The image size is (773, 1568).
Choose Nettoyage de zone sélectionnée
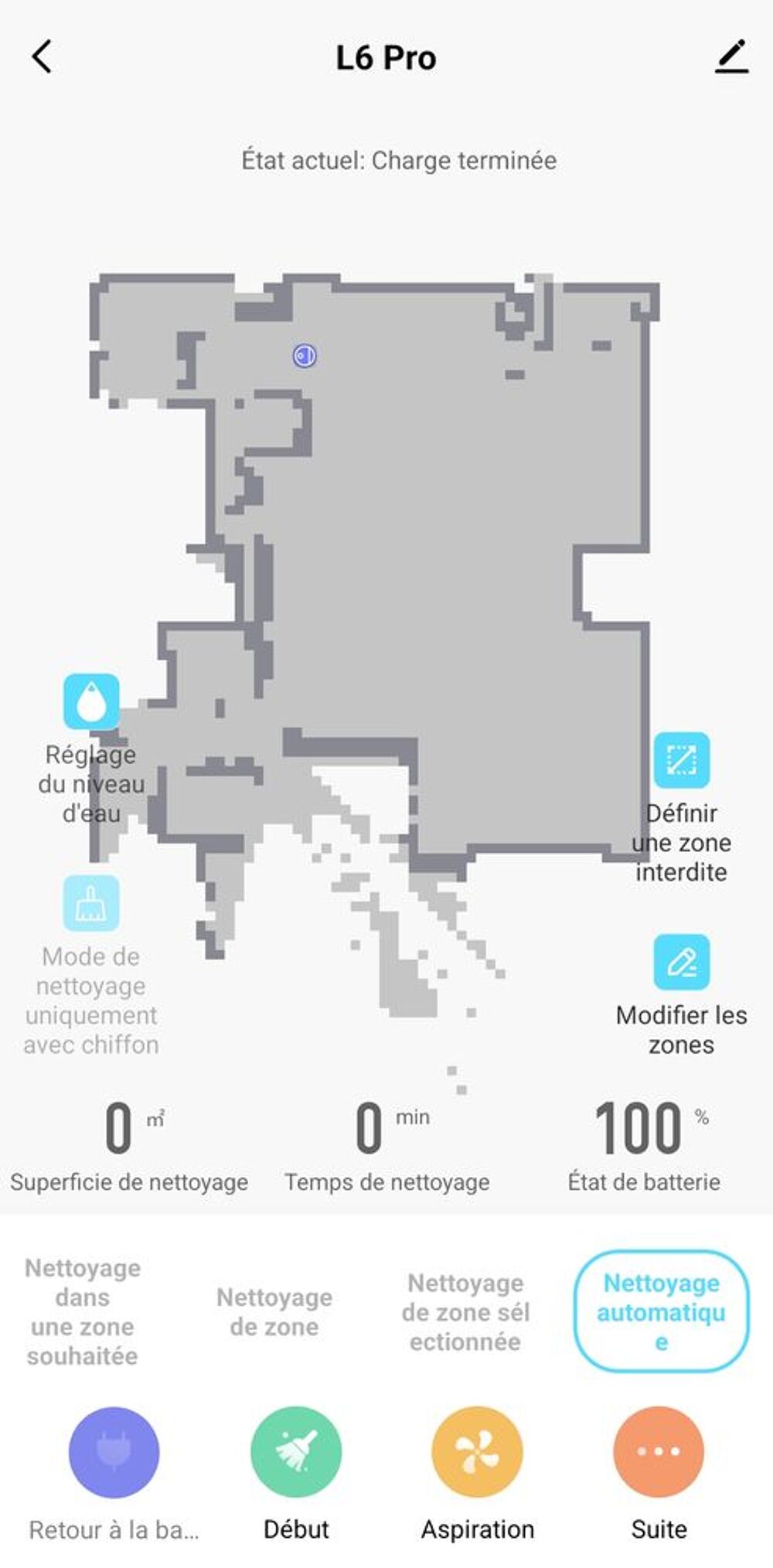tap(465, 1311)
